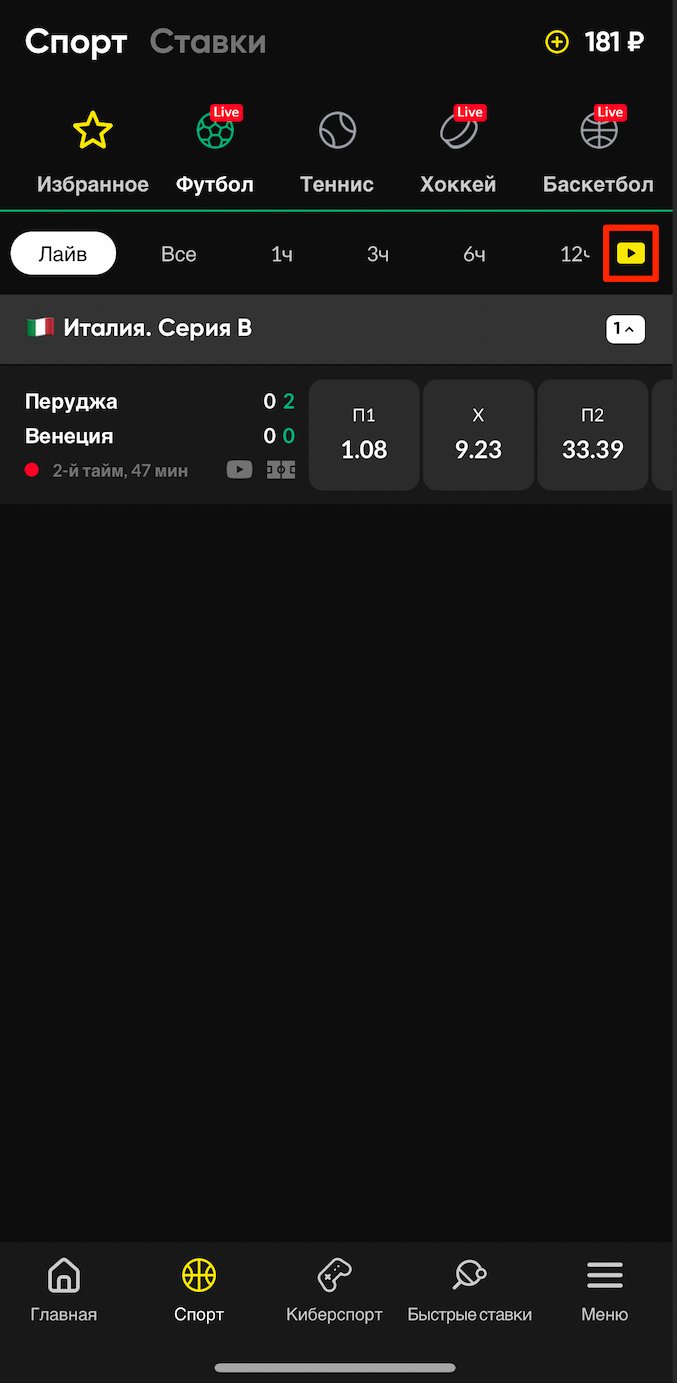
Task: Choose the Все time filter
Action: (179, 254)
